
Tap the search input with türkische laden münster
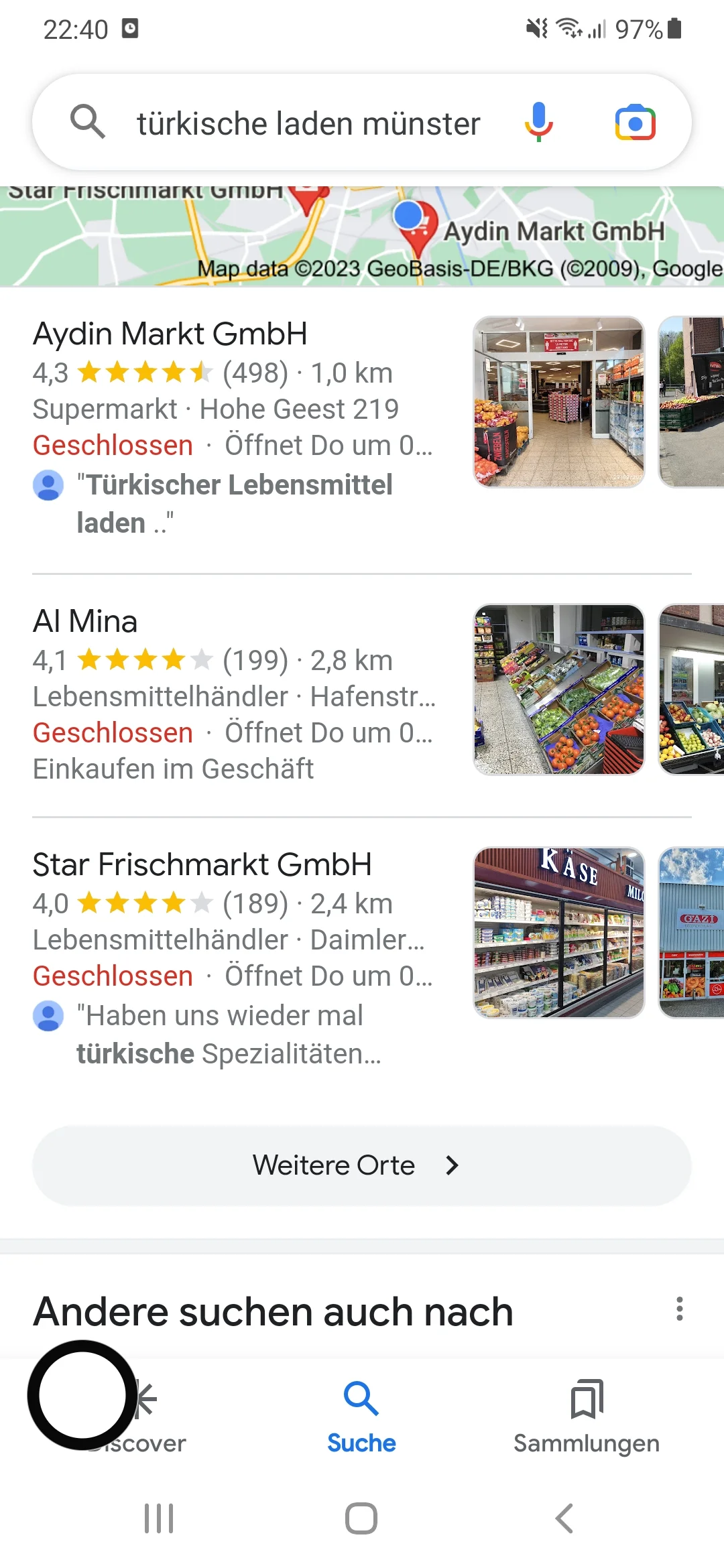point(308,123)
